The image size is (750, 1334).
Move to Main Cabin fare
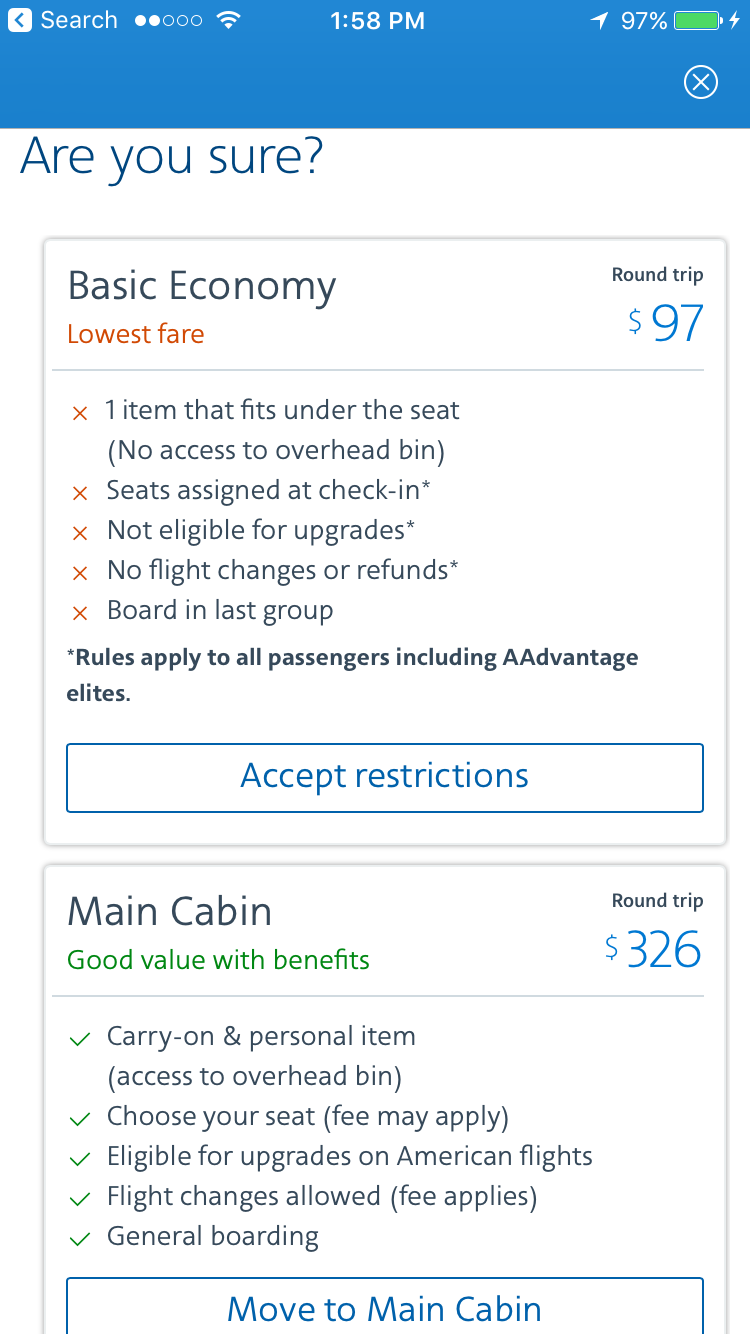click(385, 1306)
